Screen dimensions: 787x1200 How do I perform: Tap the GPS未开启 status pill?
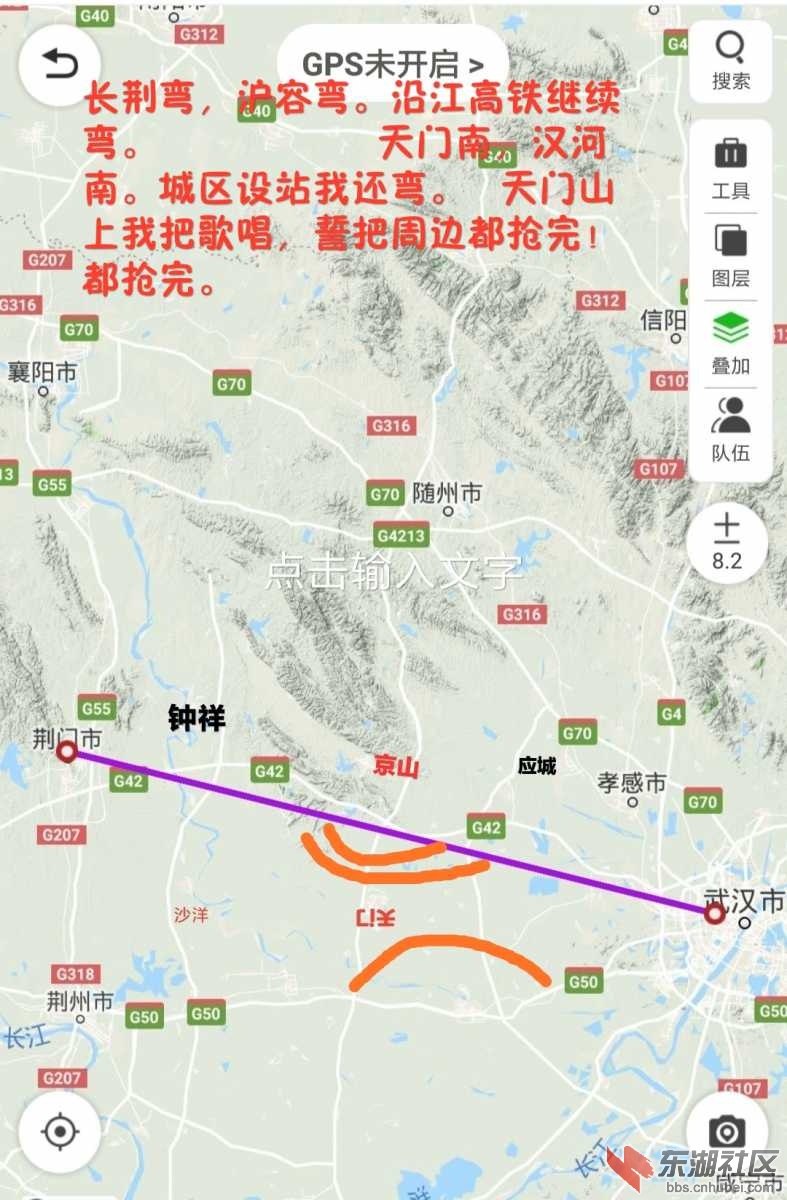coord(392,65)
